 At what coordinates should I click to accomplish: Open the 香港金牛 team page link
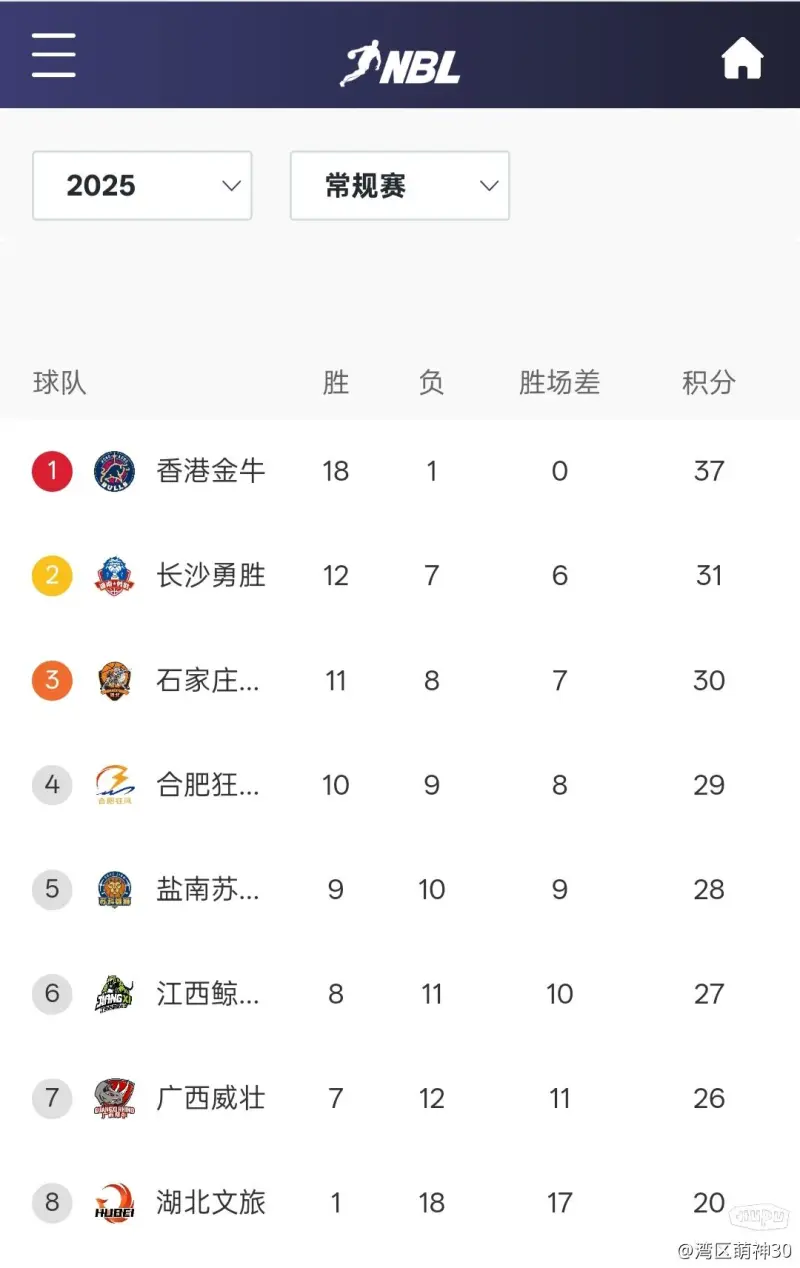click(x=209, y=471)
